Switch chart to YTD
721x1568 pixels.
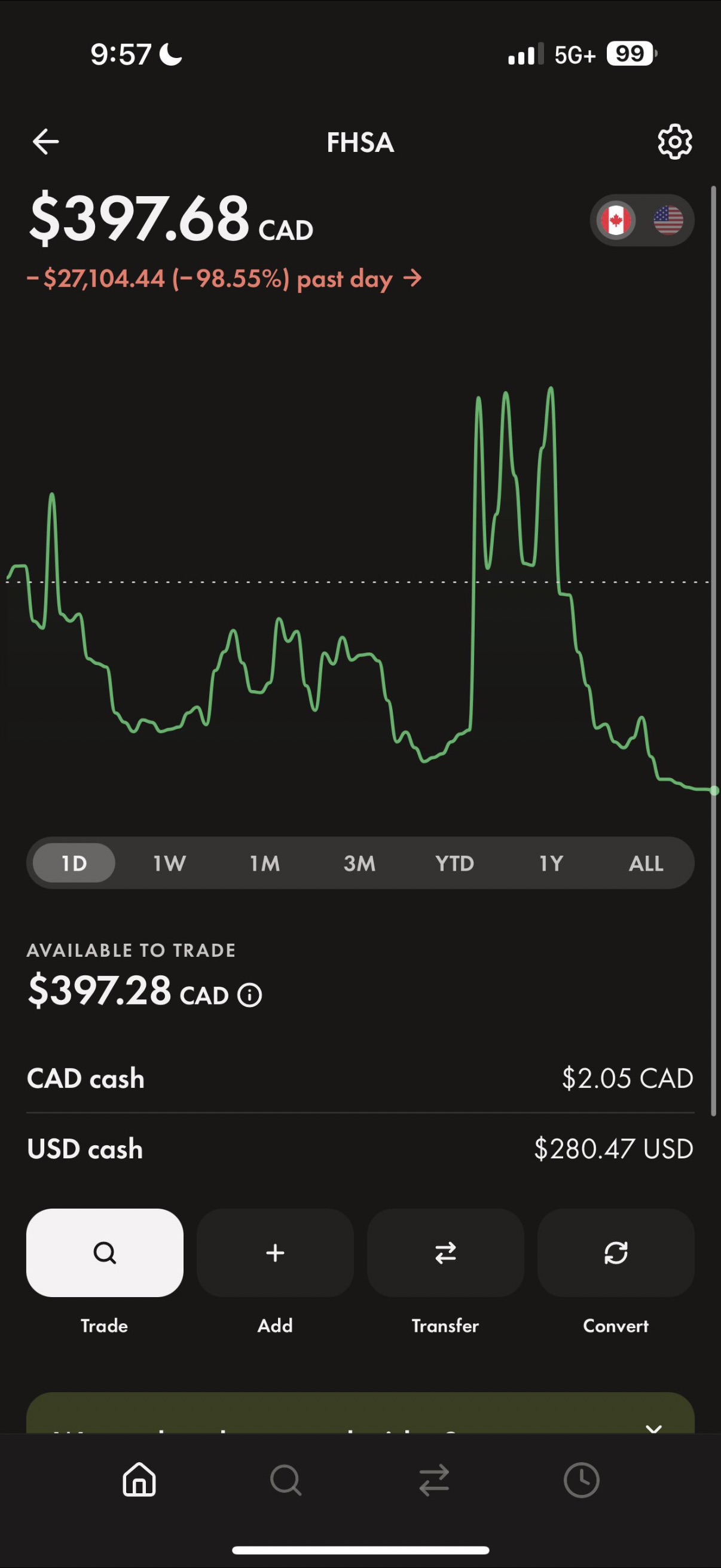(454, 863)
